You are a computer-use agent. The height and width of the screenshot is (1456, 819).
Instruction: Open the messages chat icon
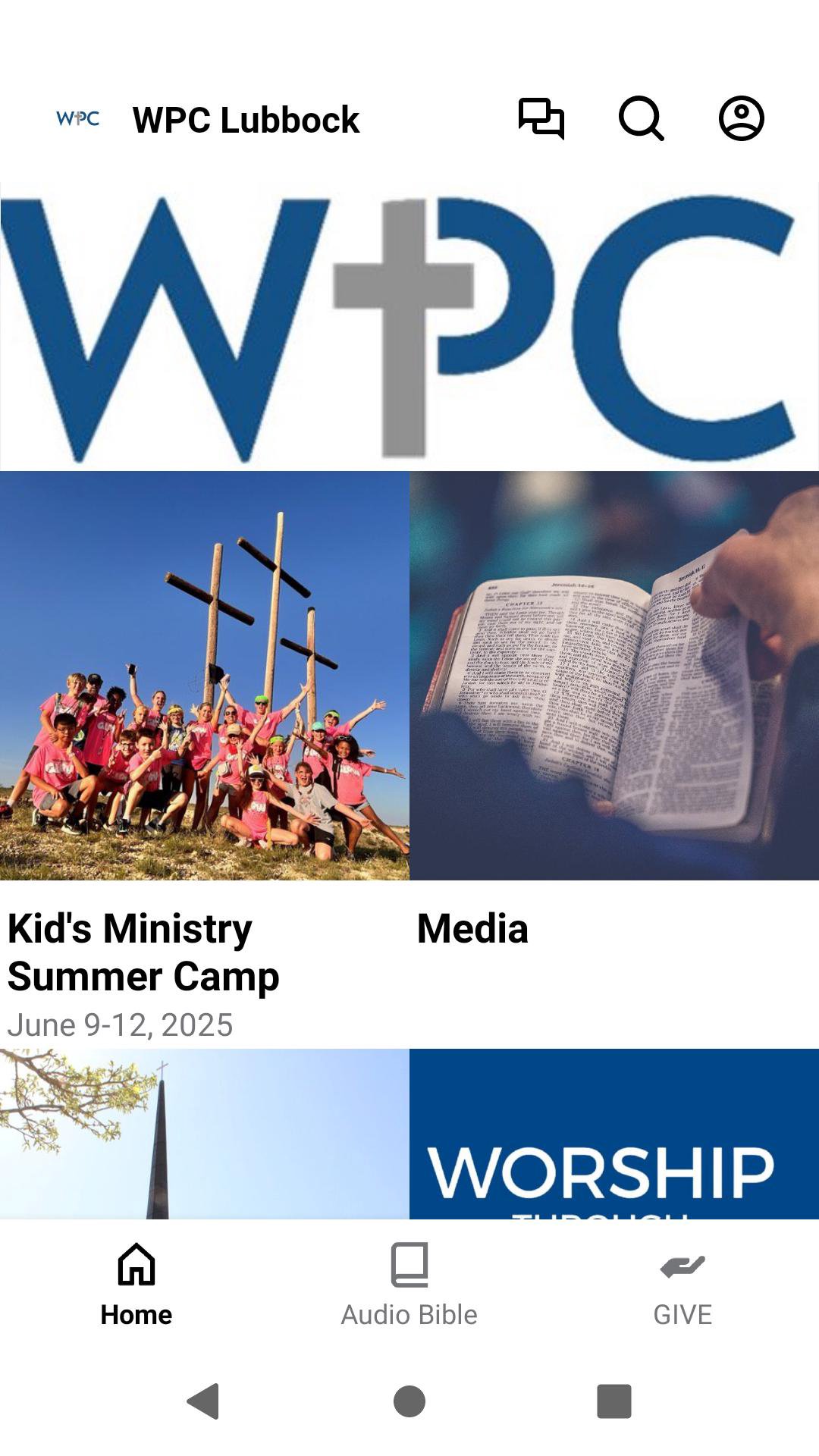(541, 119)
